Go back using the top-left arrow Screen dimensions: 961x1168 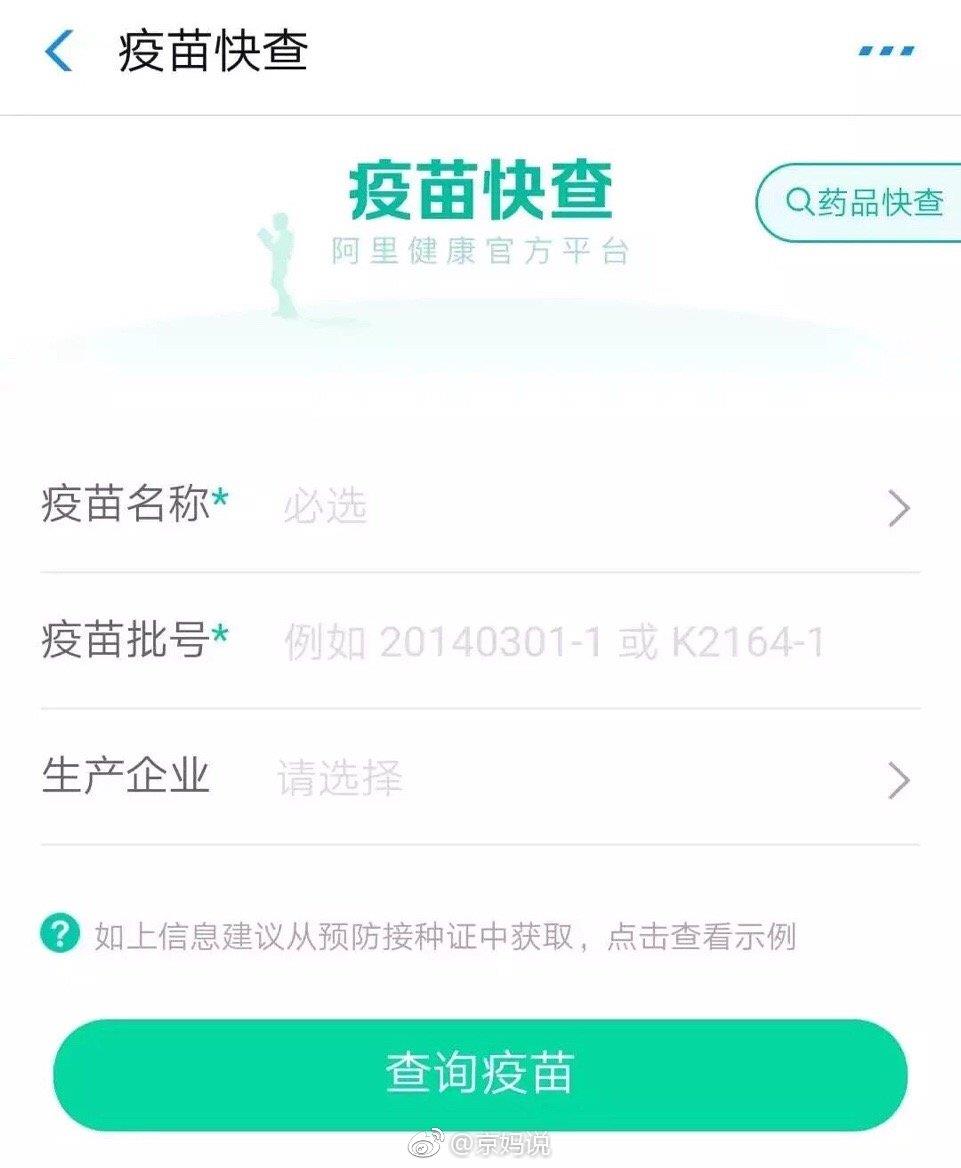tap(59, 51)
